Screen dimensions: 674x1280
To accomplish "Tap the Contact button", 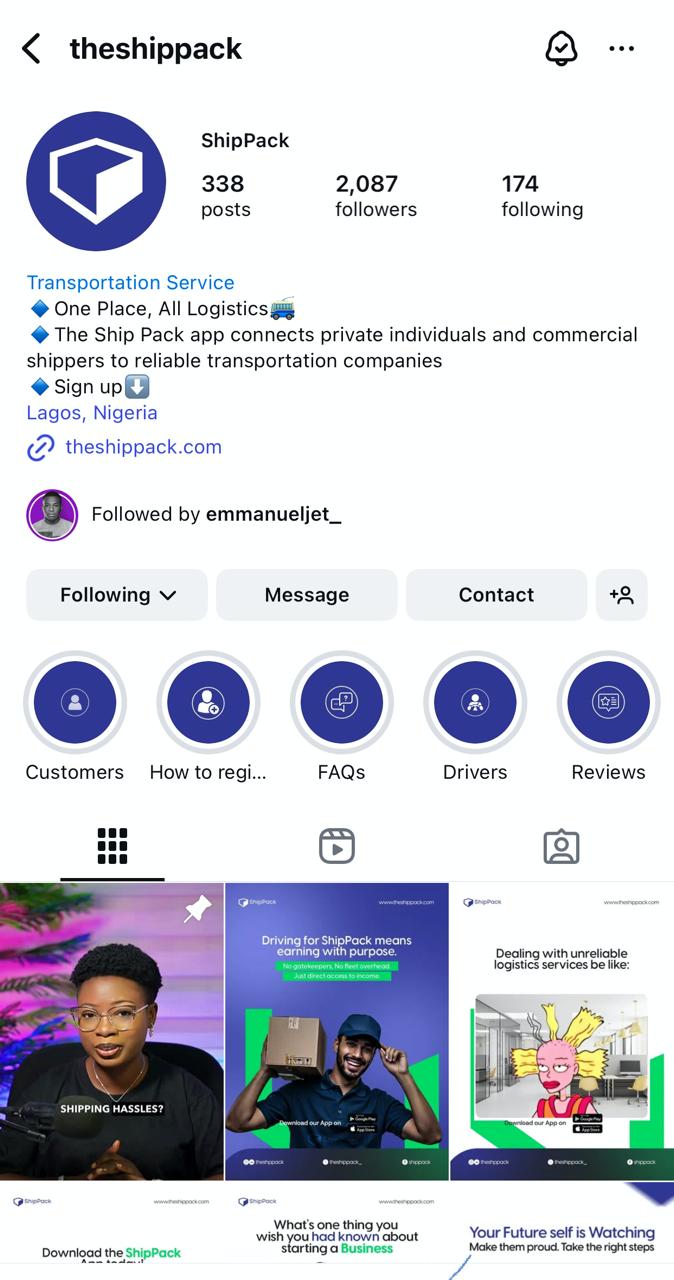I will tap(496, 595).
